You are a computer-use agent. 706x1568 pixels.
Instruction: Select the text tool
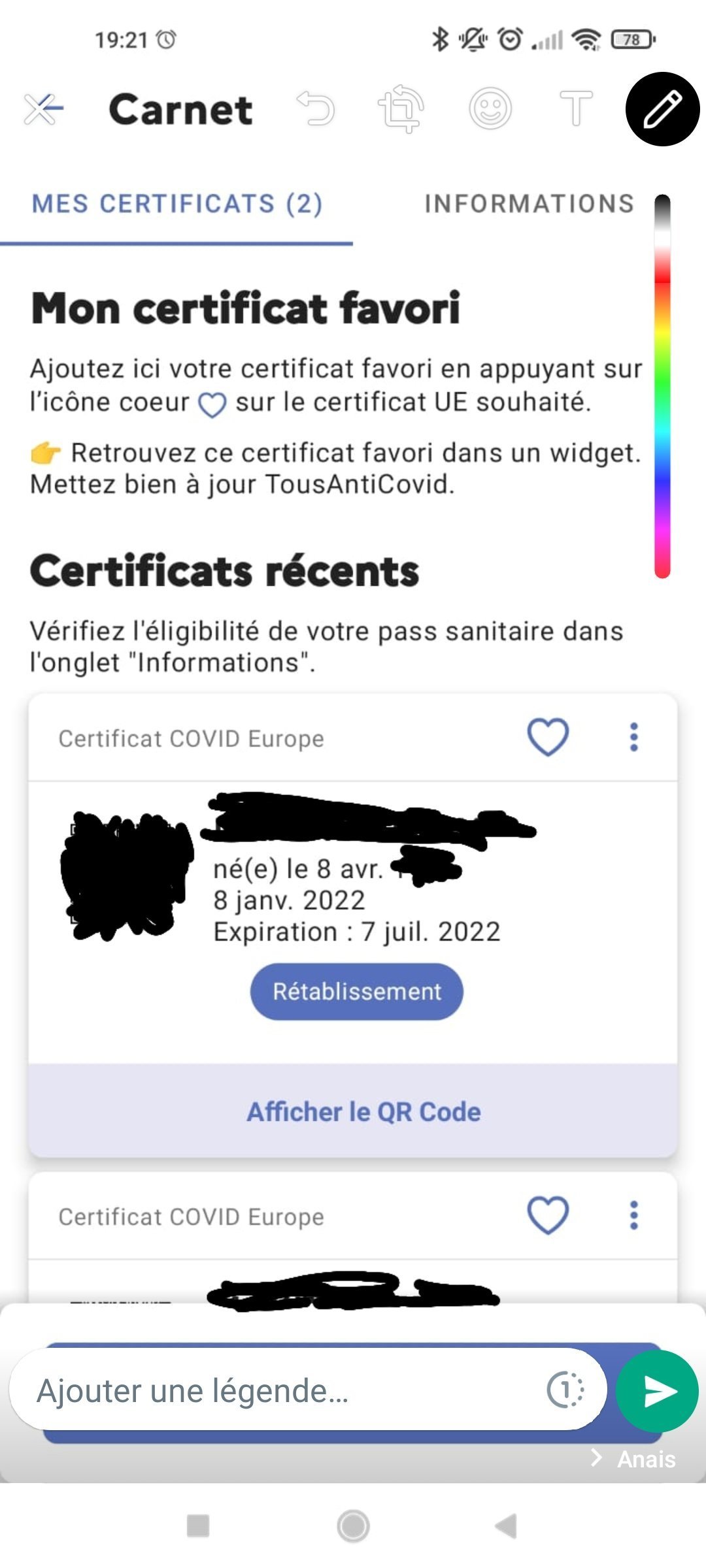click(x=576, y=108)
